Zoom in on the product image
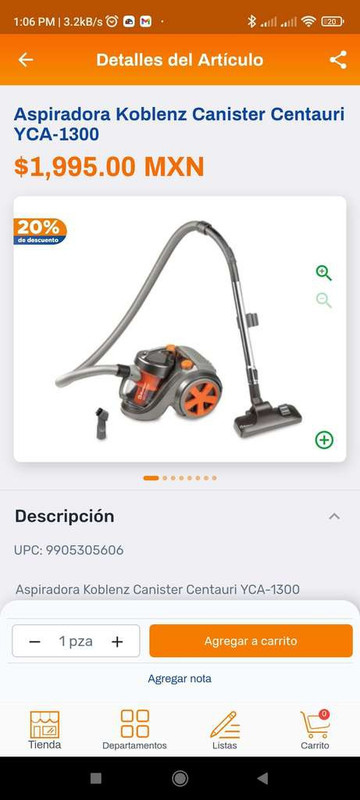 click(x=323, y=273)
